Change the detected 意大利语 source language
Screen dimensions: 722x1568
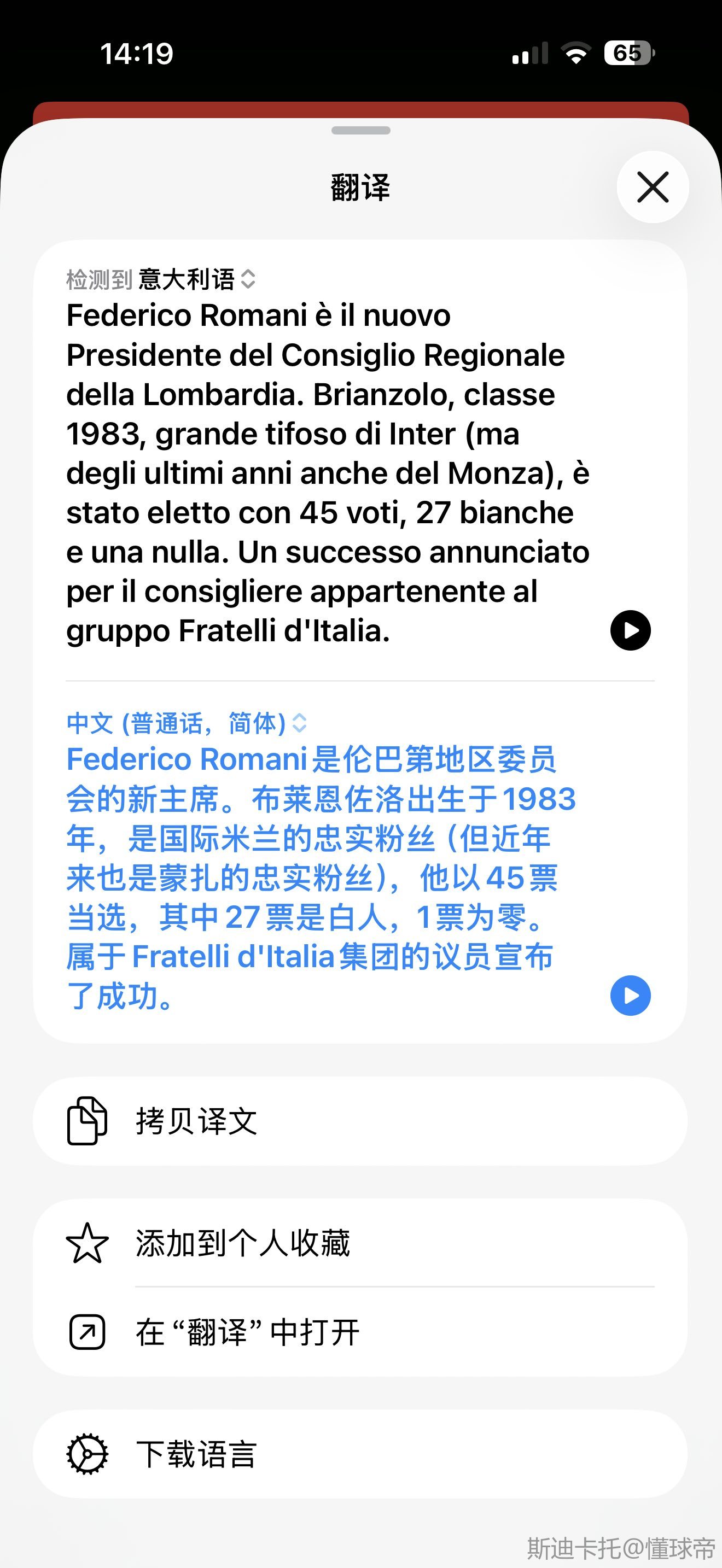(195, 279)
